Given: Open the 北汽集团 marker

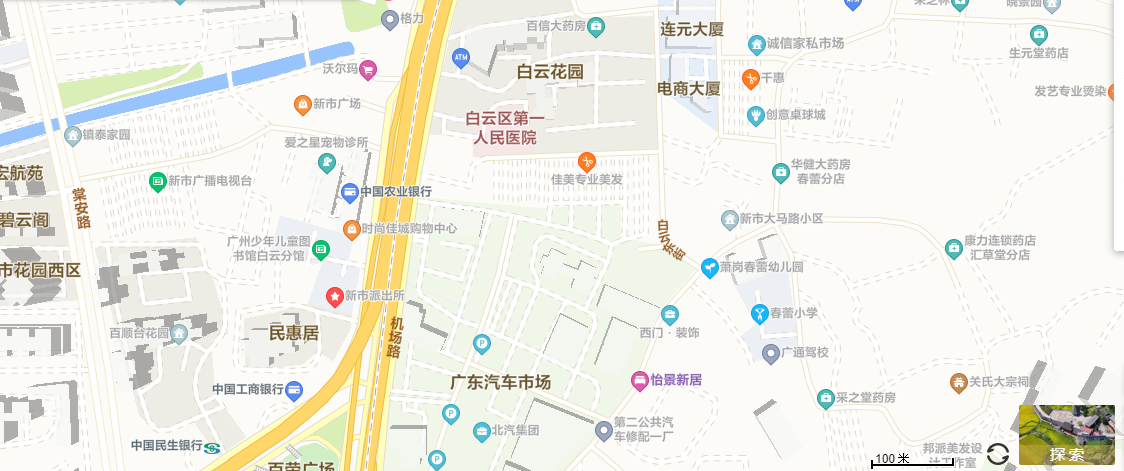Looking at the screenshot, I should (481, 431).
